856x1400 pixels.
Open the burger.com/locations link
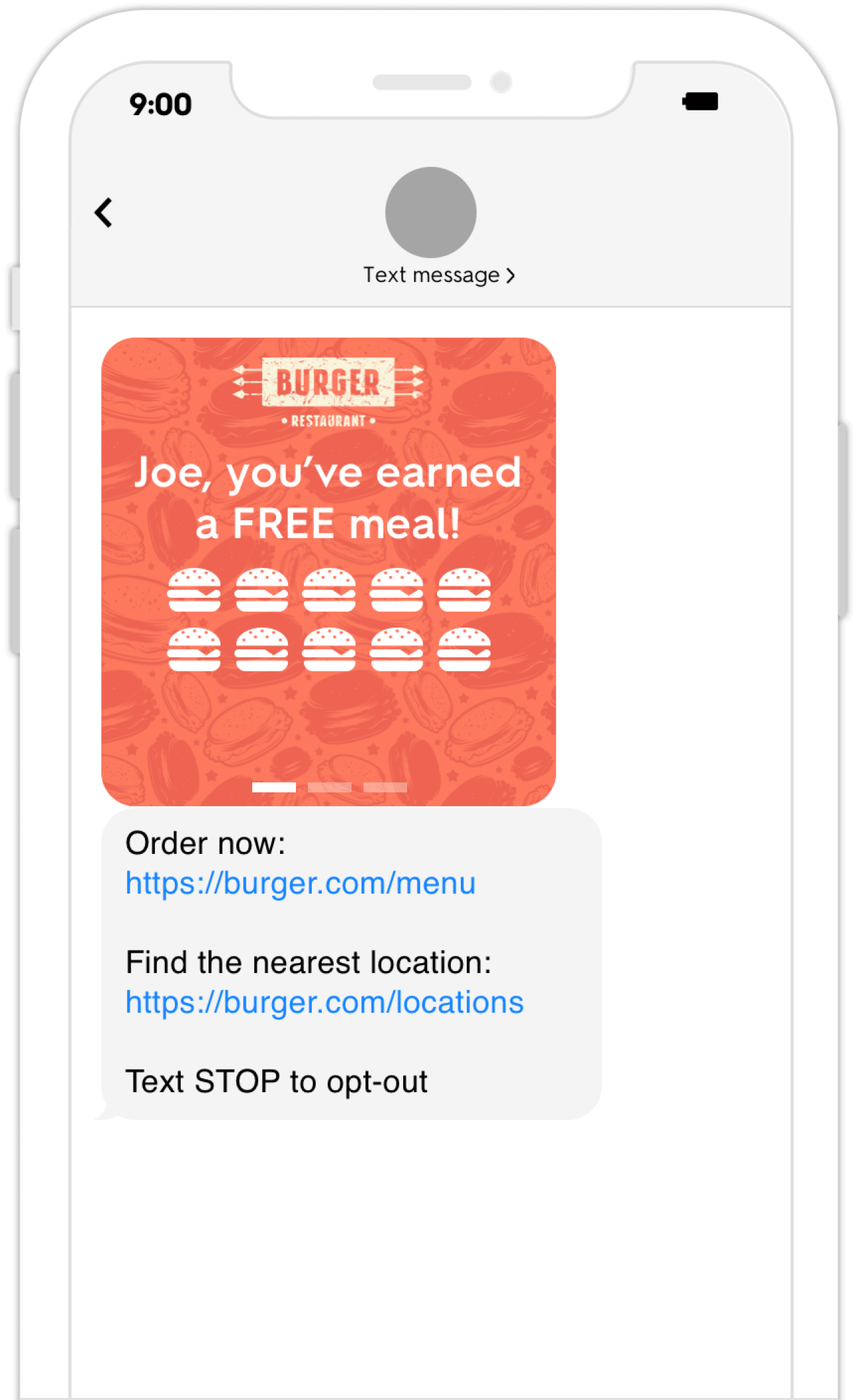(324, 1002)
